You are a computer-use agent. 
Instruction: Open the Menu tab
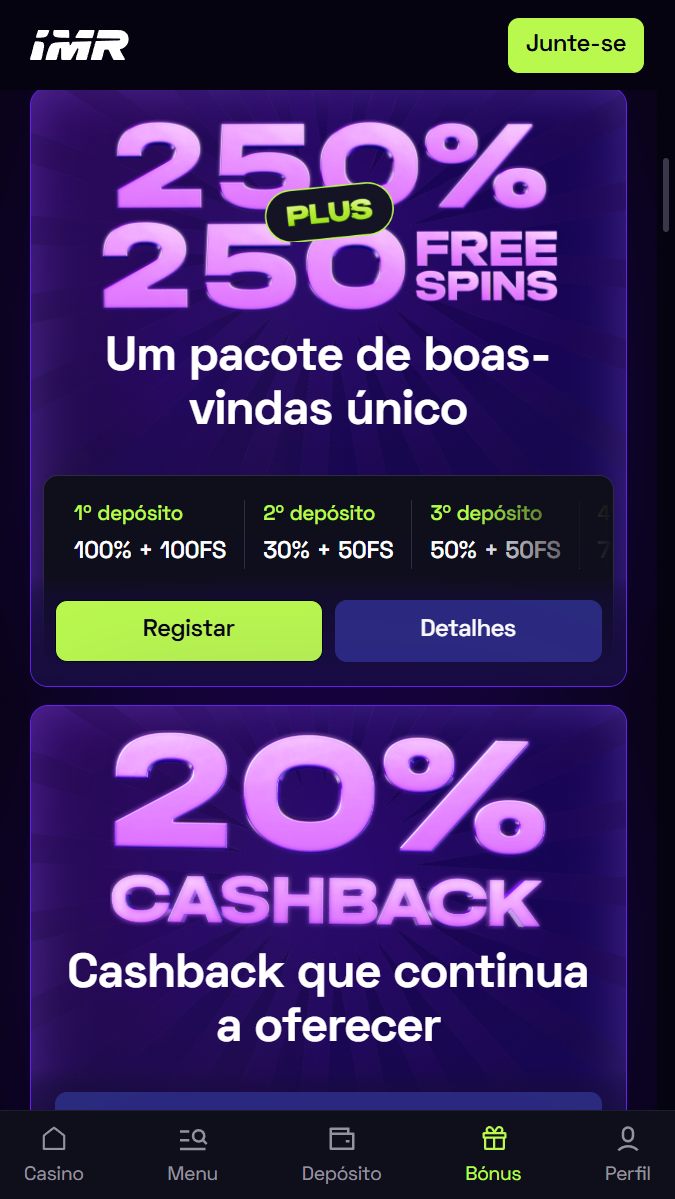click(192, 1153)
